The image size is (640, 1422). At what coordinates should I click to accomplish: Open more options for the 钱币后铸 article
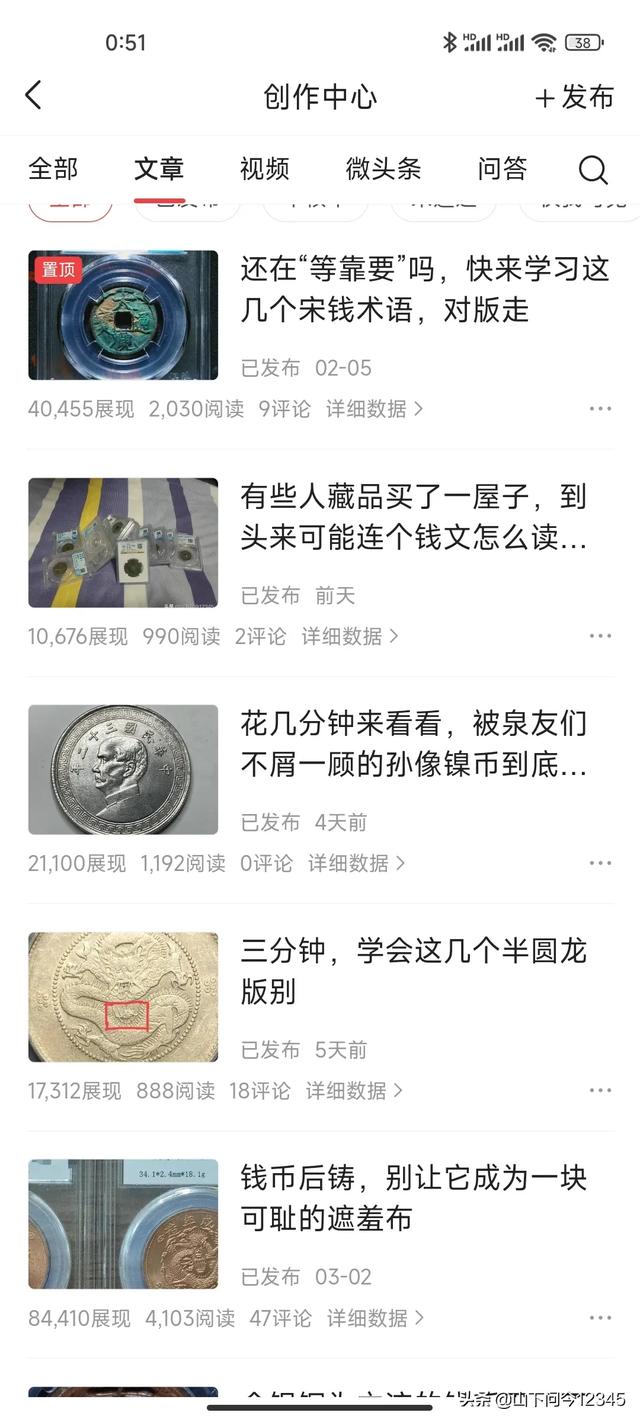pos(600,1318)
